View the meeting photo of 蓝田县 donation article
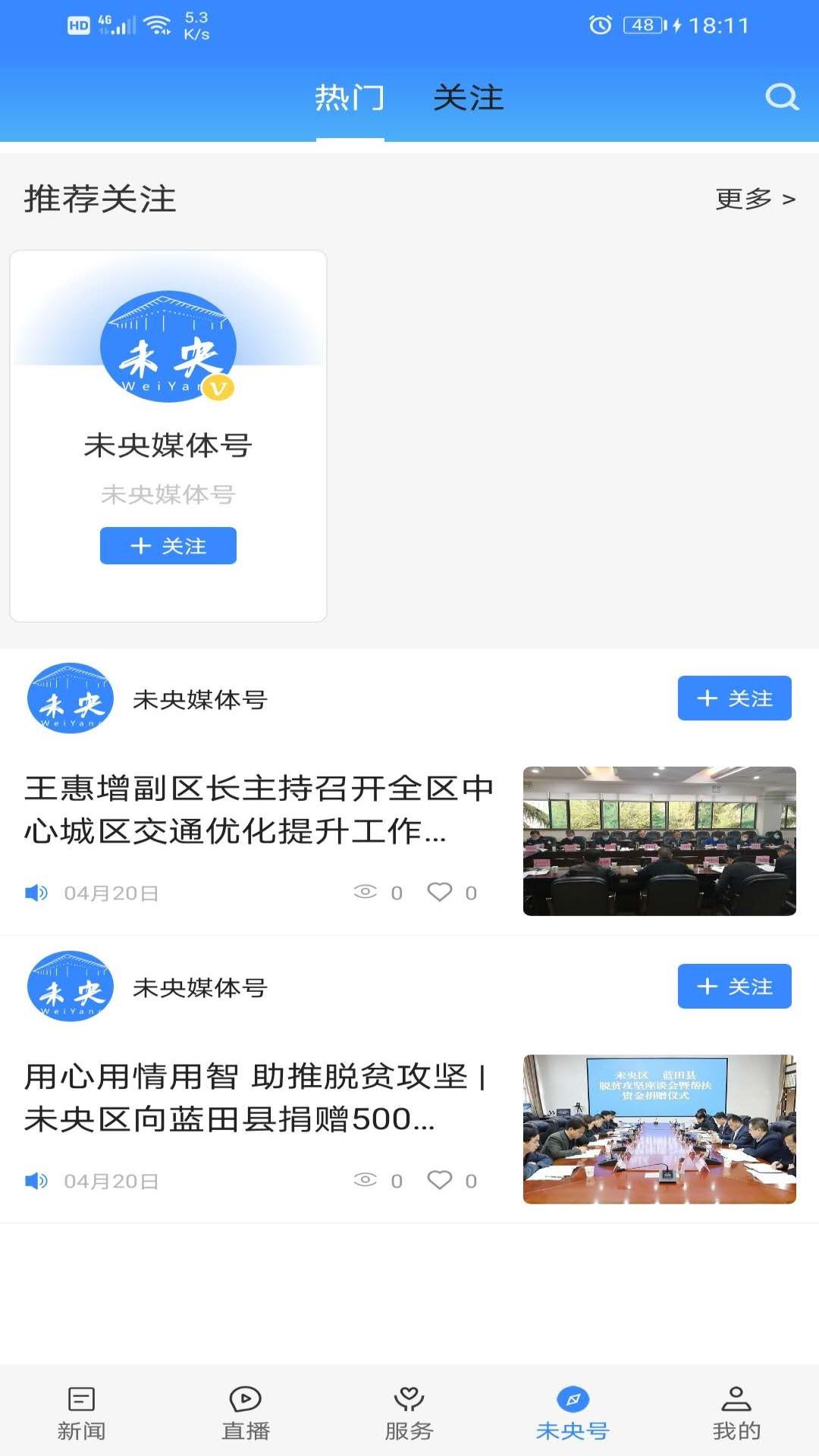Image resolution: width=819 pixels, height=1456 pixels. pyautogui.click(x=659, y=1129)
